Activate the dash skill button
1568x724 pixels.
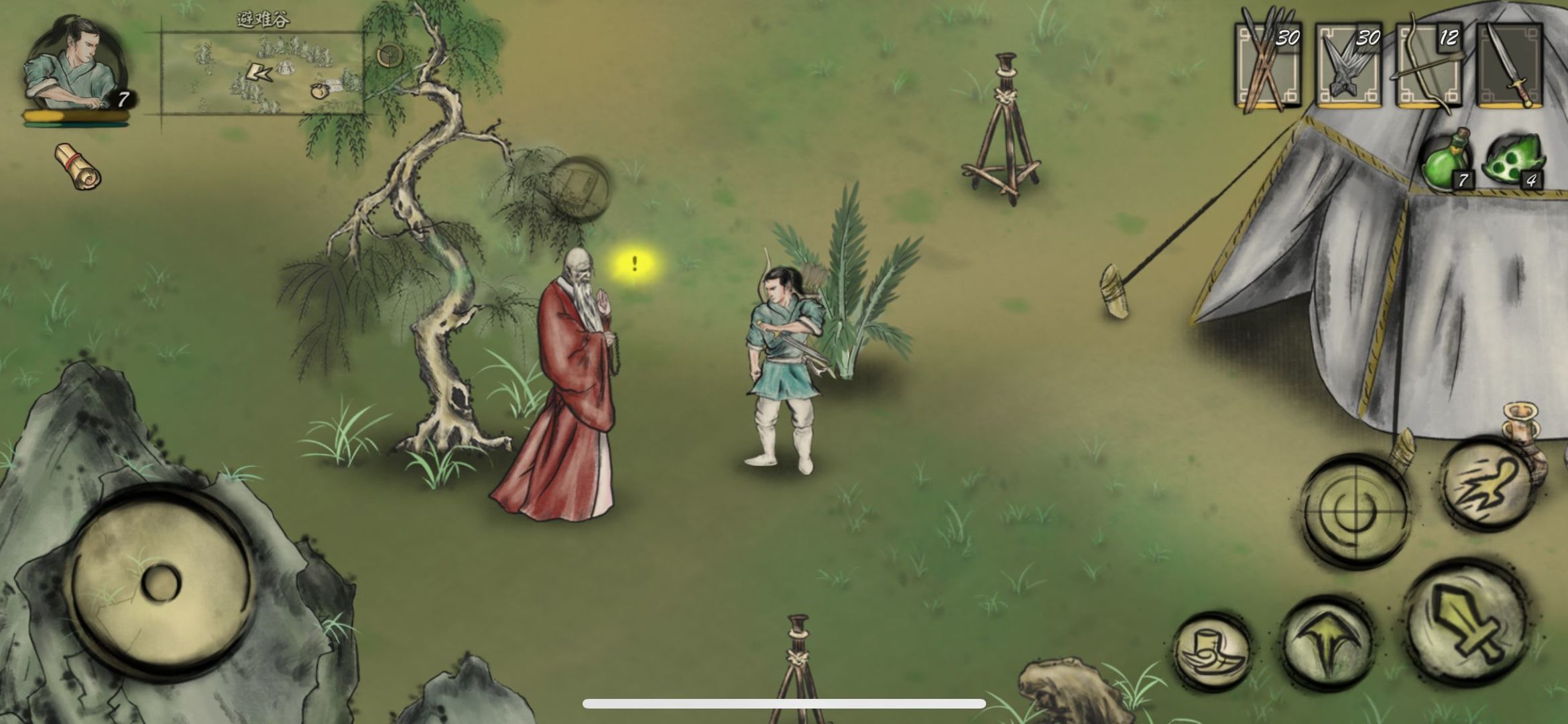[1490, 484]
